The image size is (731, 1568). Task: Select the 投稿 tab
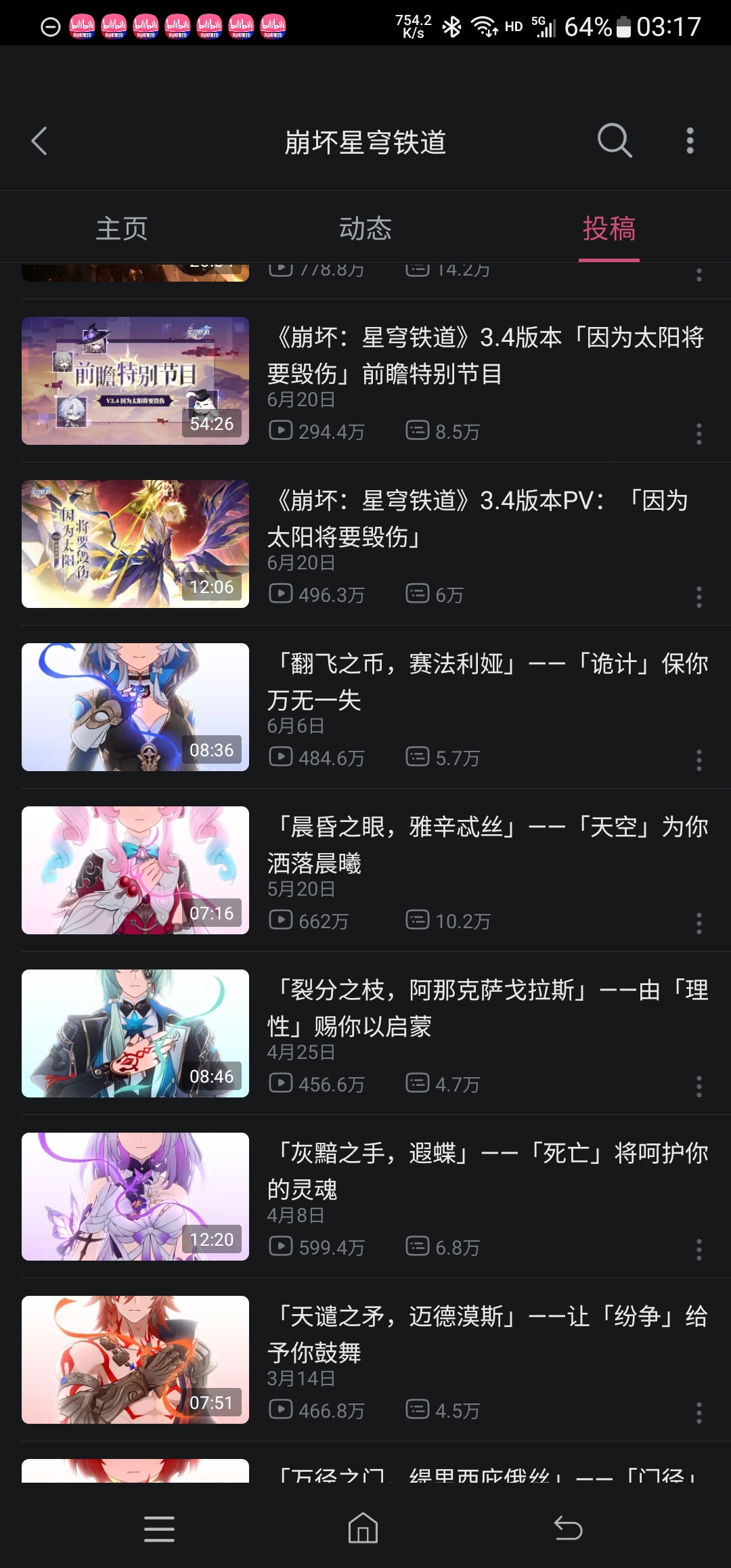click(608, 228)
